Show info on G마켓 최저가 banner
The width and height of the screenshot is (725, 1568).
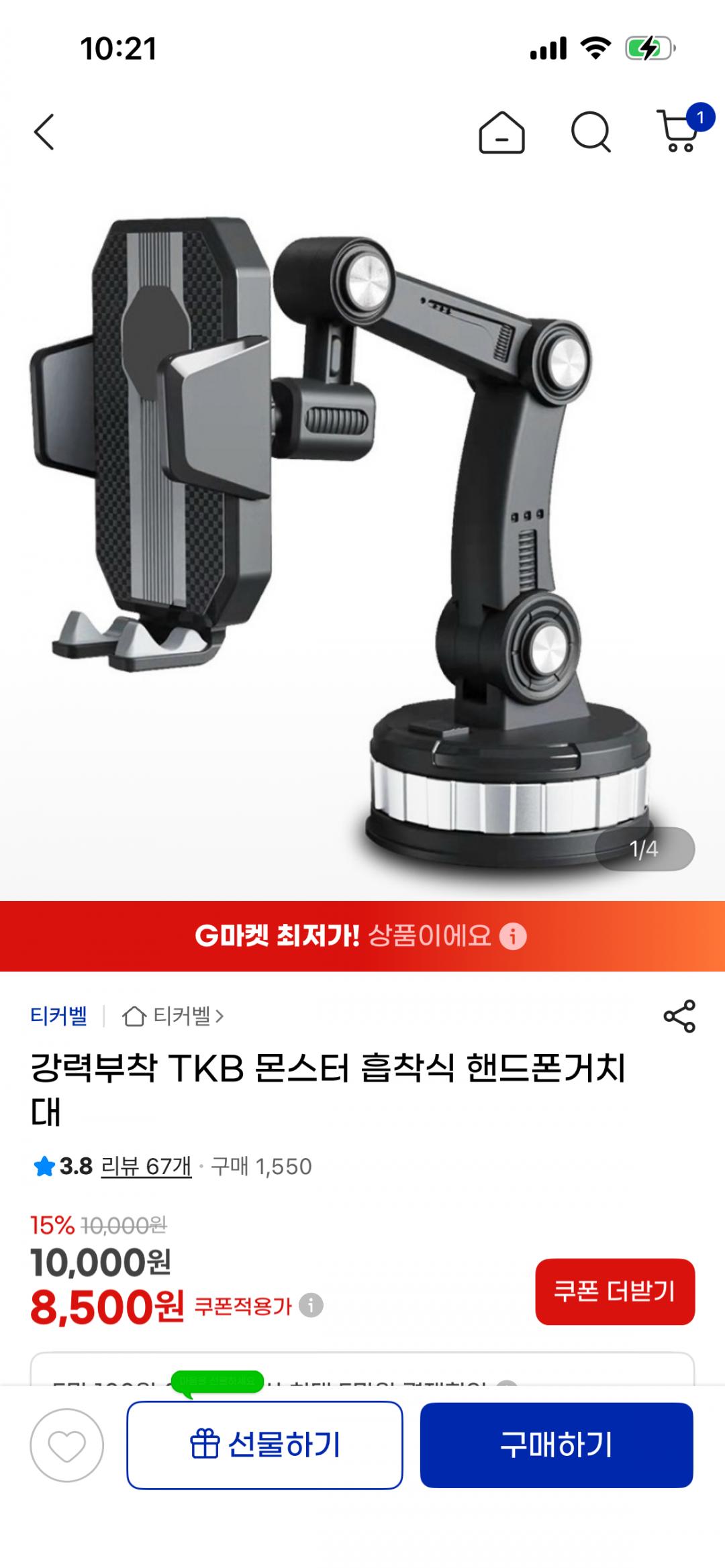click(514, 936)
